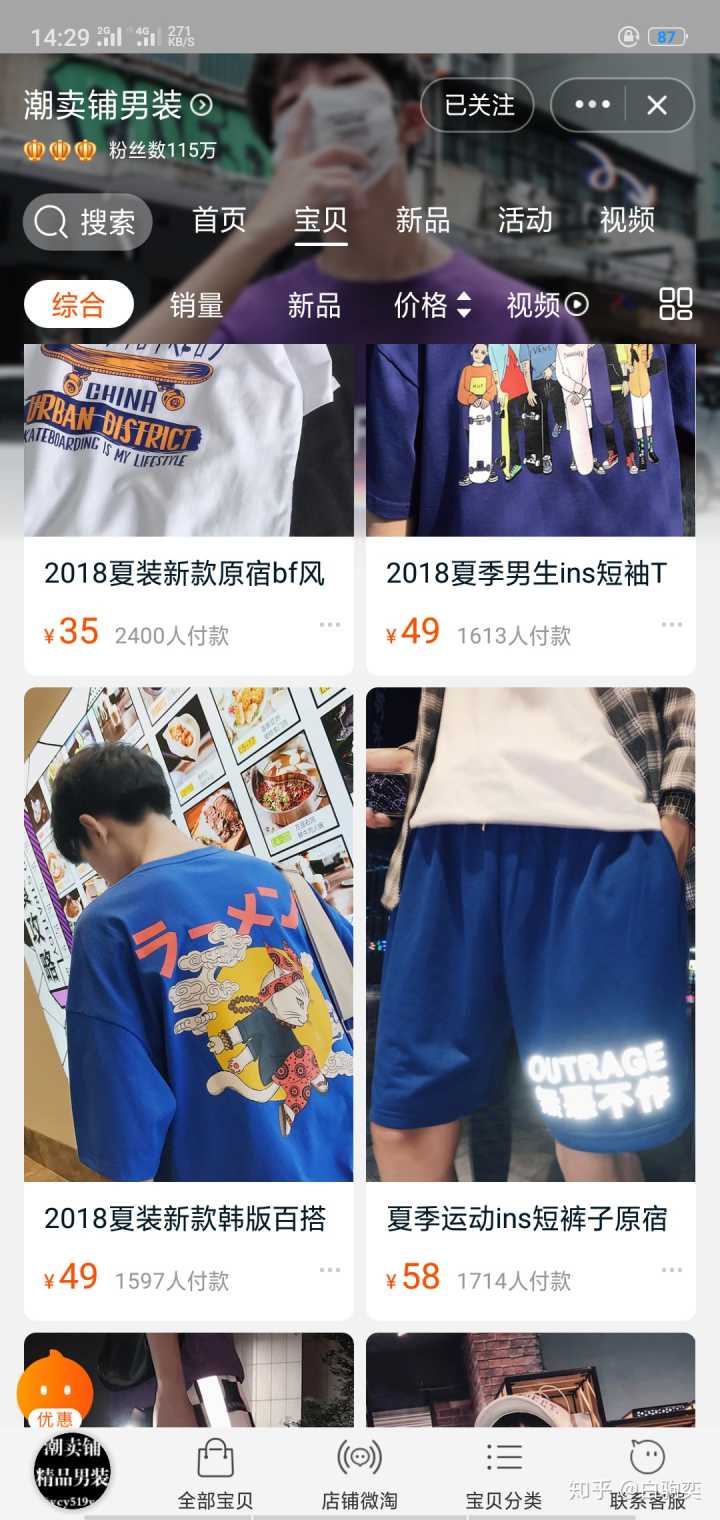
Task: Switch to the 首页 tab
Action: tap(219, 220)
